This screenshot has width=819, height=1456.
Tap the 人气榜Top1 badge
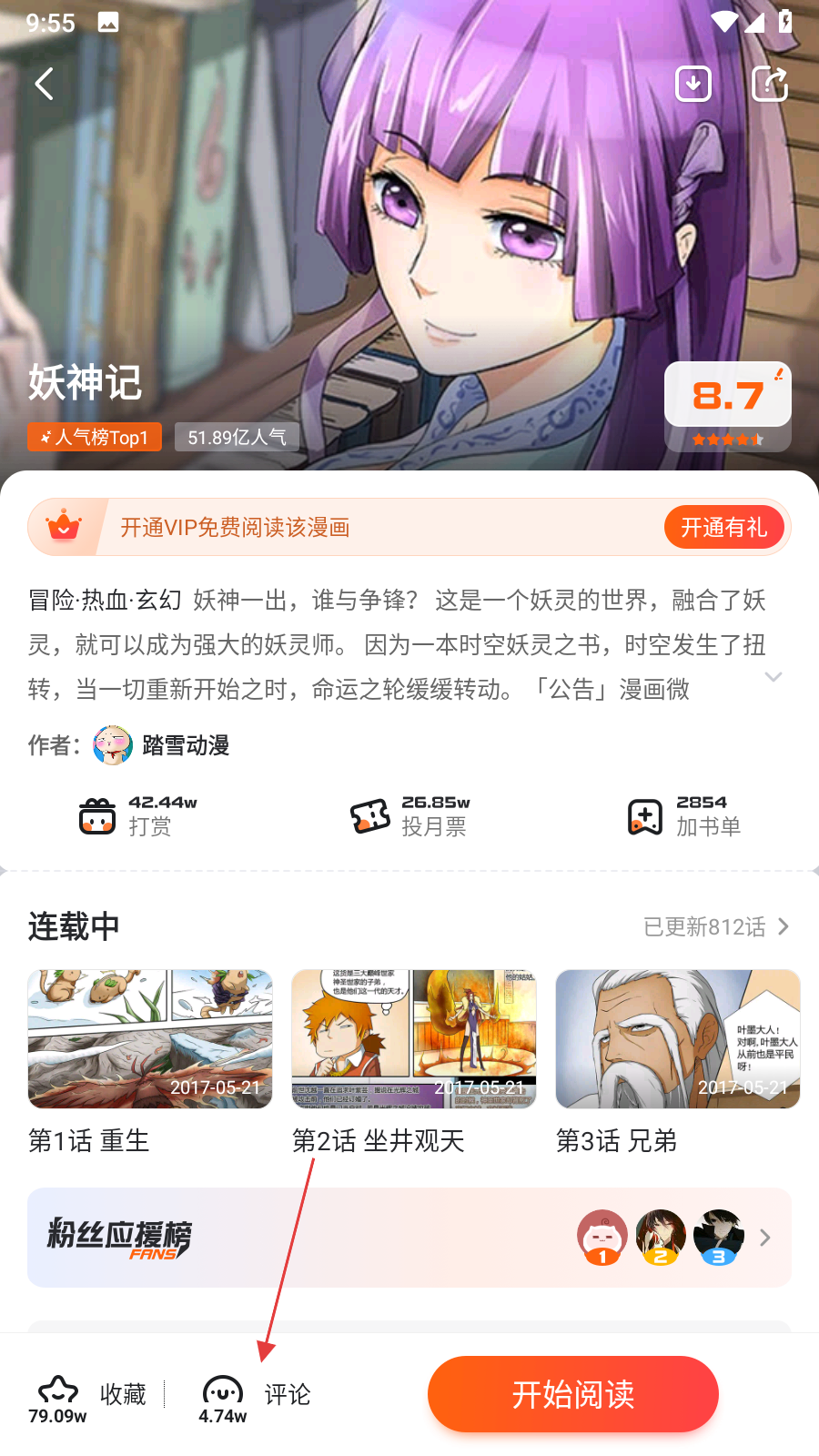point(95,437)
